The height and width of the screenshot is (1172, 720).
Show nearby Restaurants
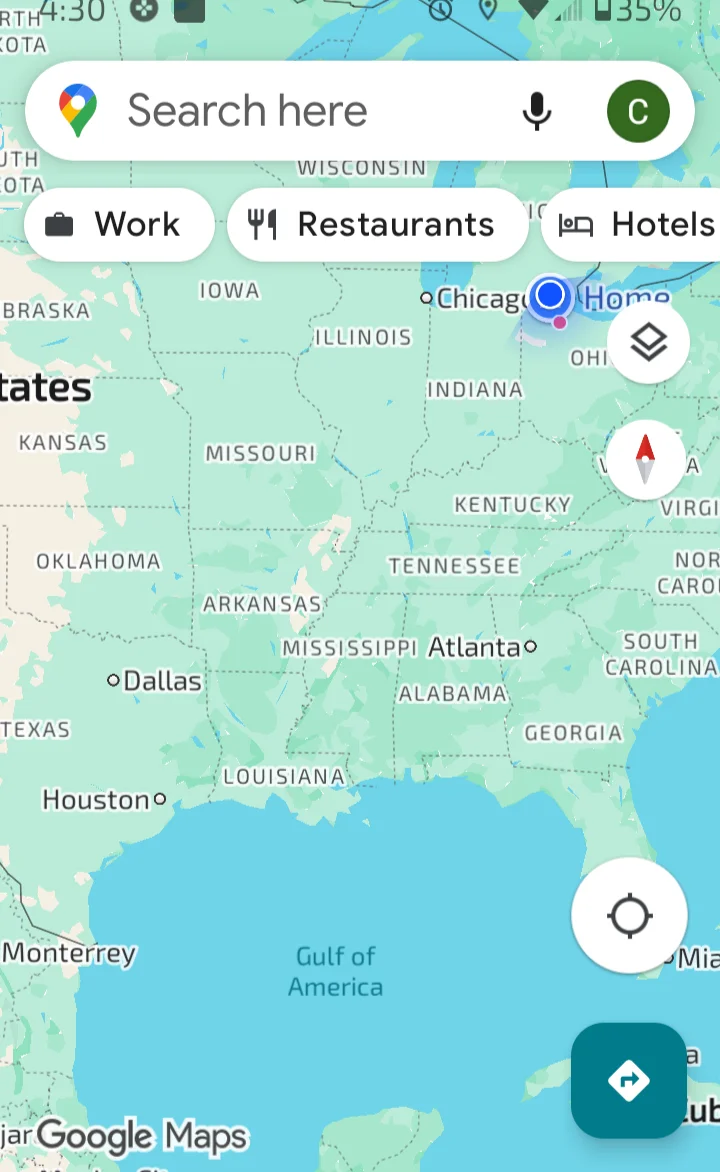click(x=377, y=225)
